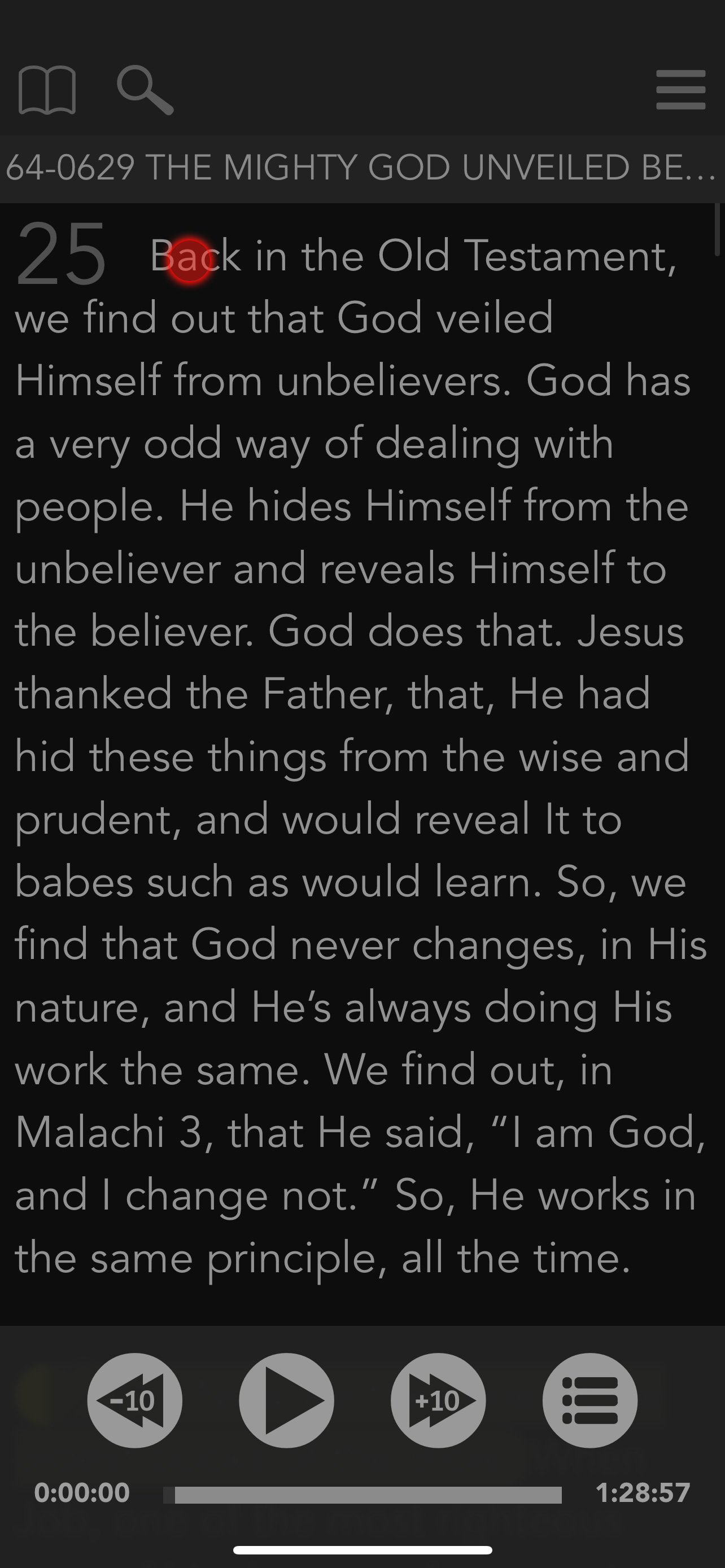Viewport: 725px width, 1568px height.
Task: Open the hamburger menu
Action: [x=680, y=90]
